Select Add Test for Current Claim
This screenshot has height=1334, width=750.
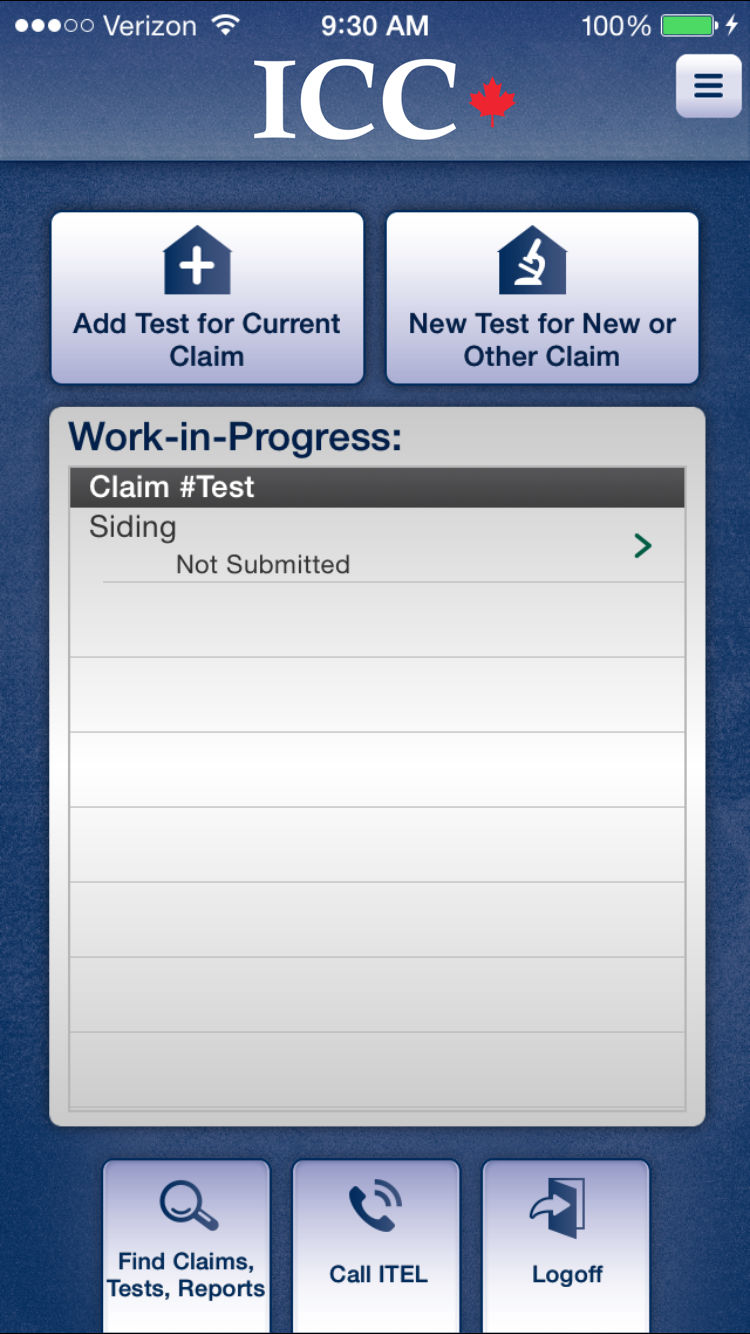coord(207,298)
